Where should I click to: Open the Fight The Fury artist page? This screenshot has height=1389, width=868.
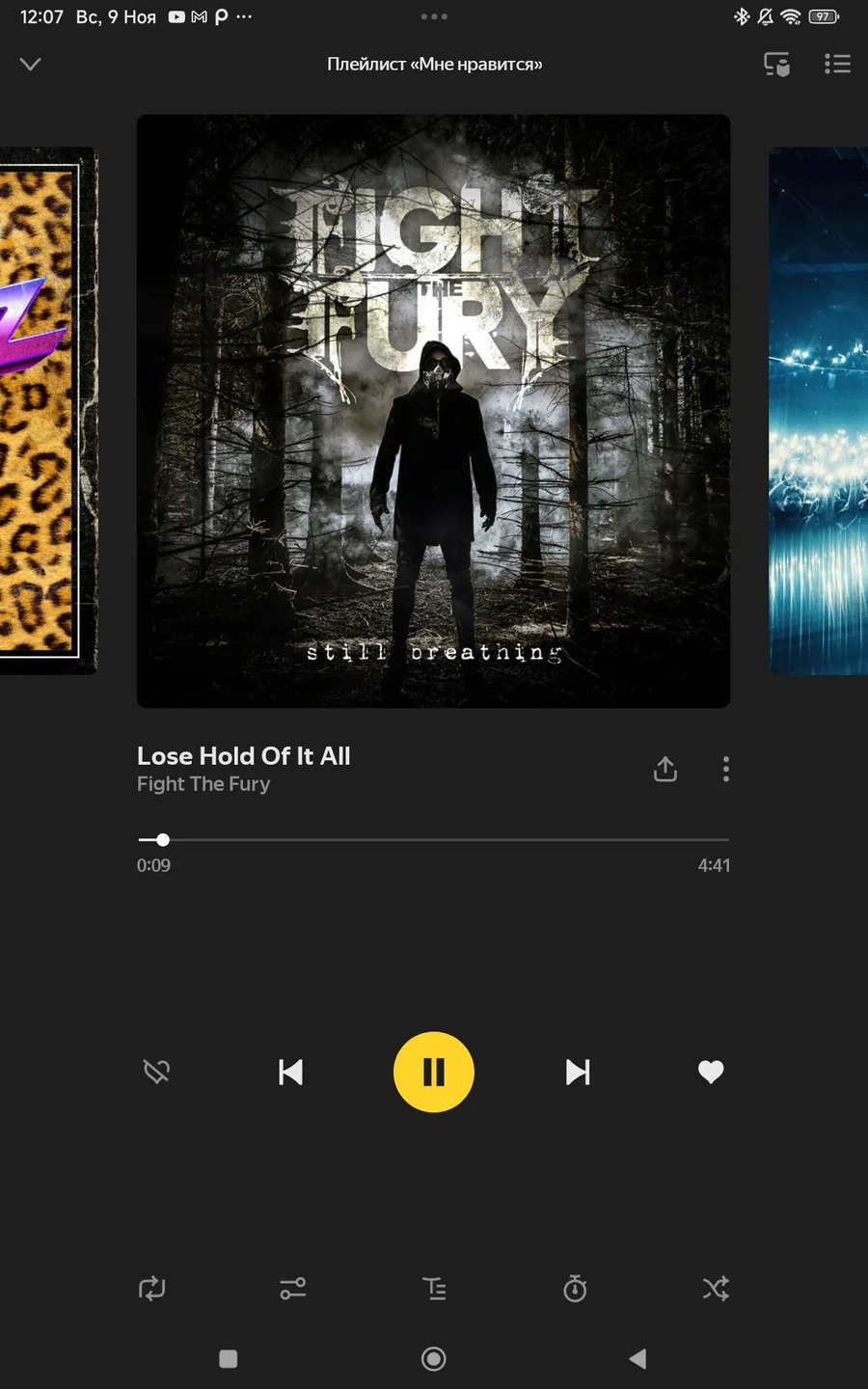click(203, 784)
